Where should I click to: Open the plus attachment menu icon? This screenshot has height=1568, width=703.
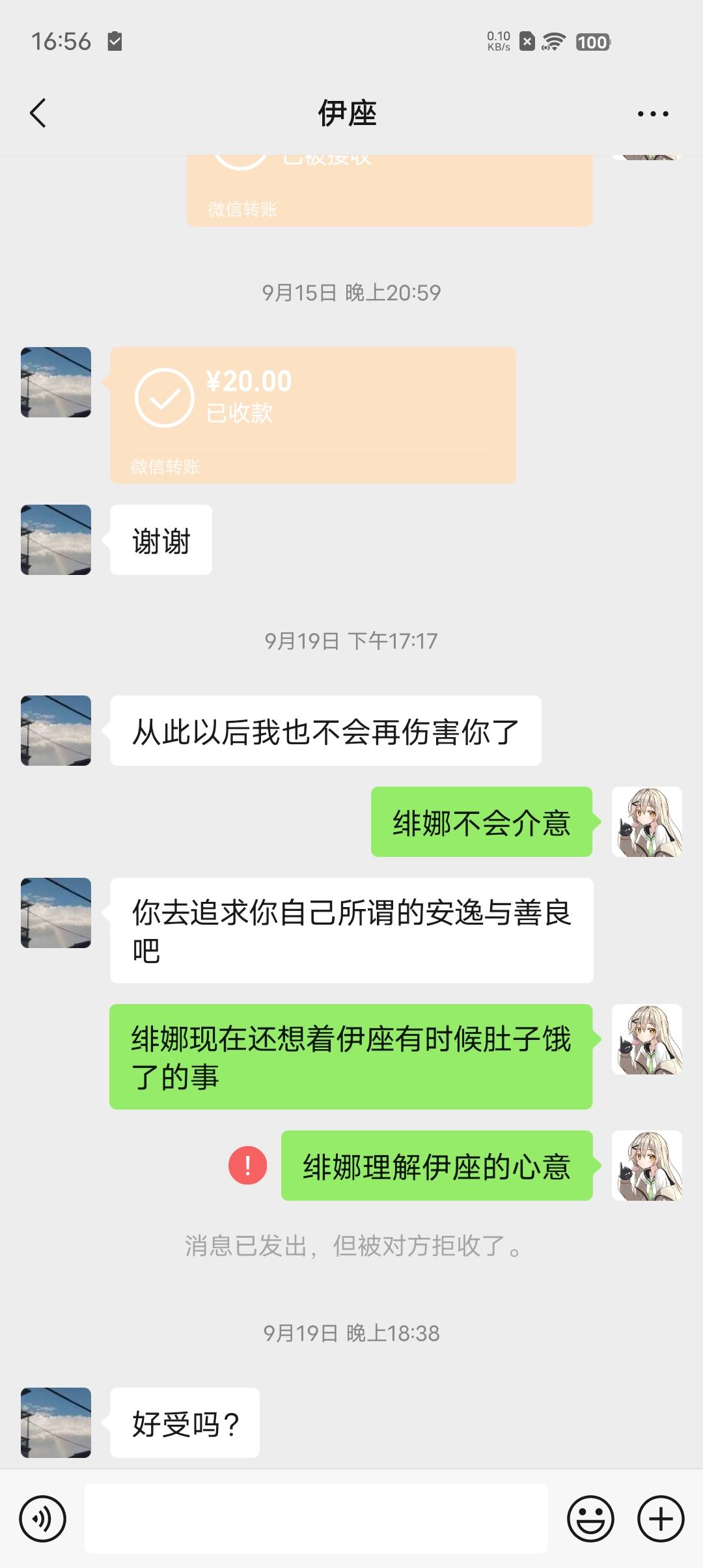[x=659, y=1518]
